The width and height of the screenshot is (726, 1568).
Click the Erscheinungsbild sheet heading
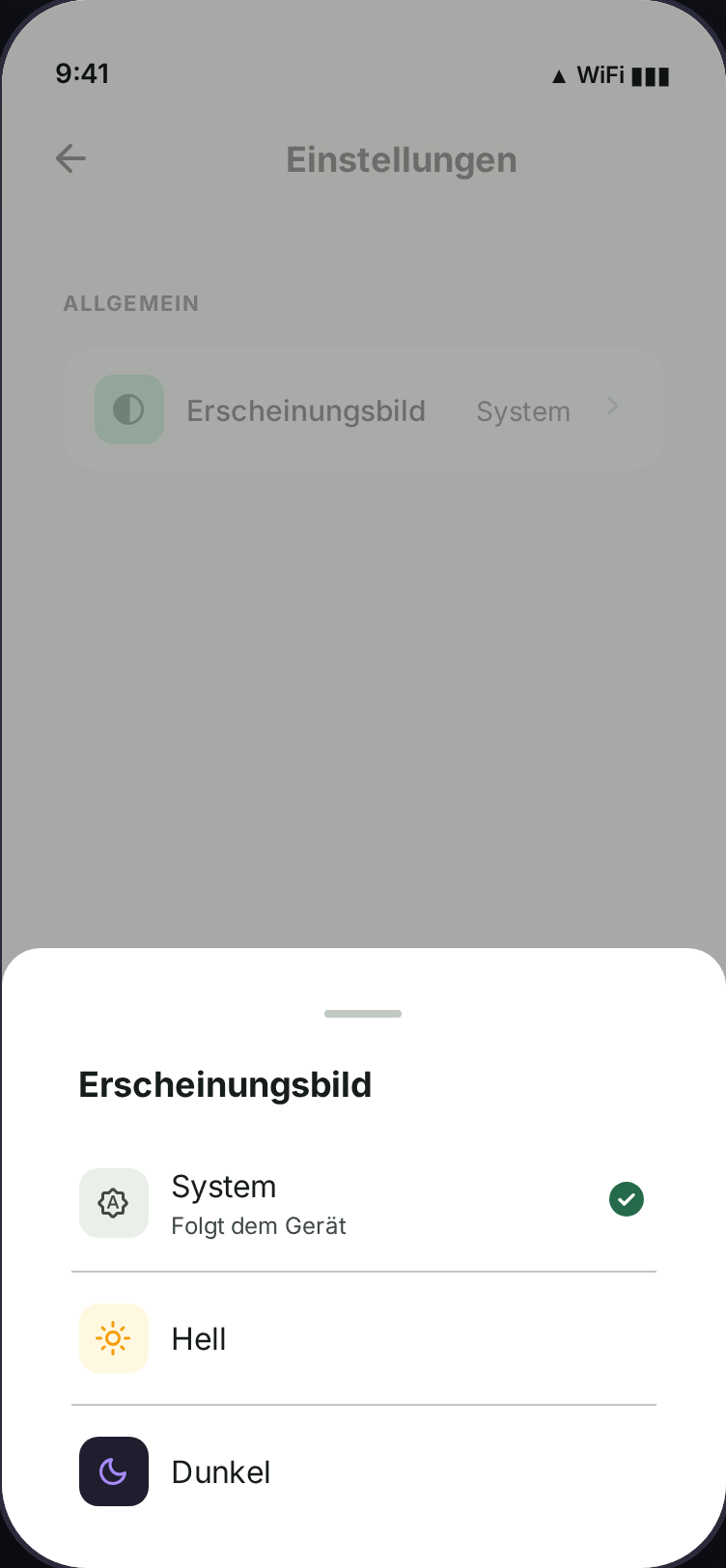click(224, 1084)
